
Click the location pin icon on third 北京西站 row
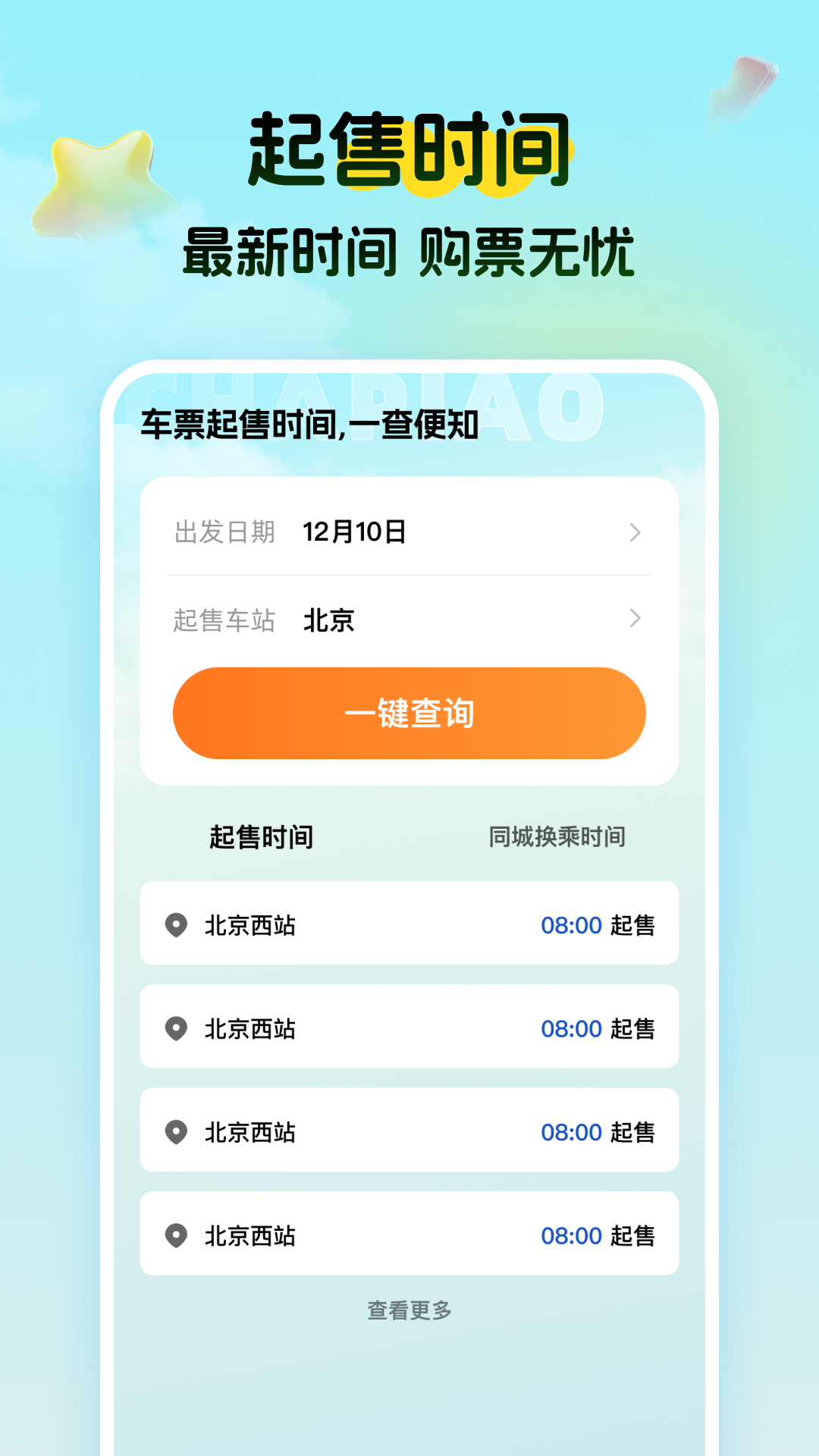tap(176, 1132)
